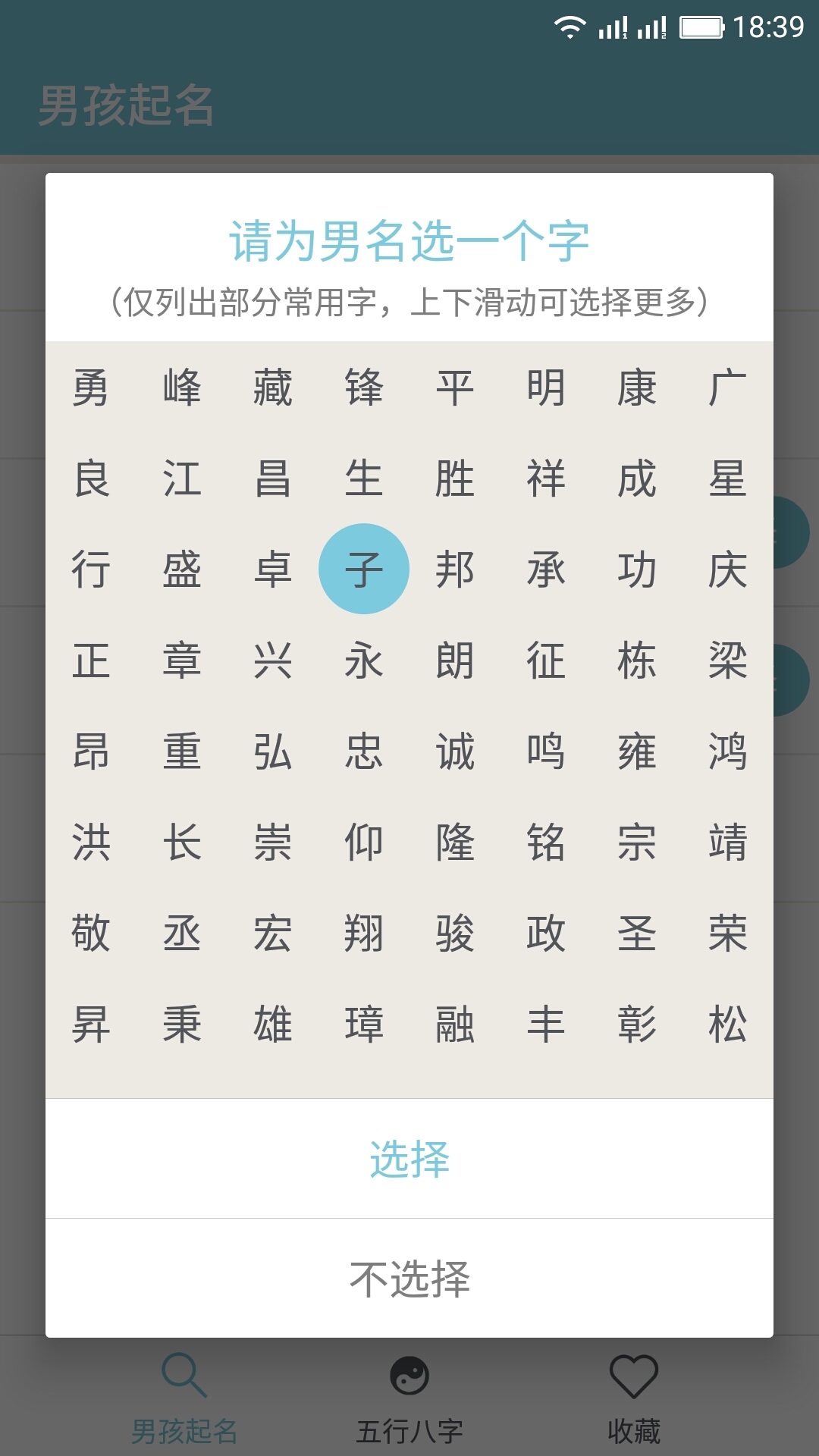819x1456 pixels.
Task: Pick the character 雄
Action: tap(273, 1025)
